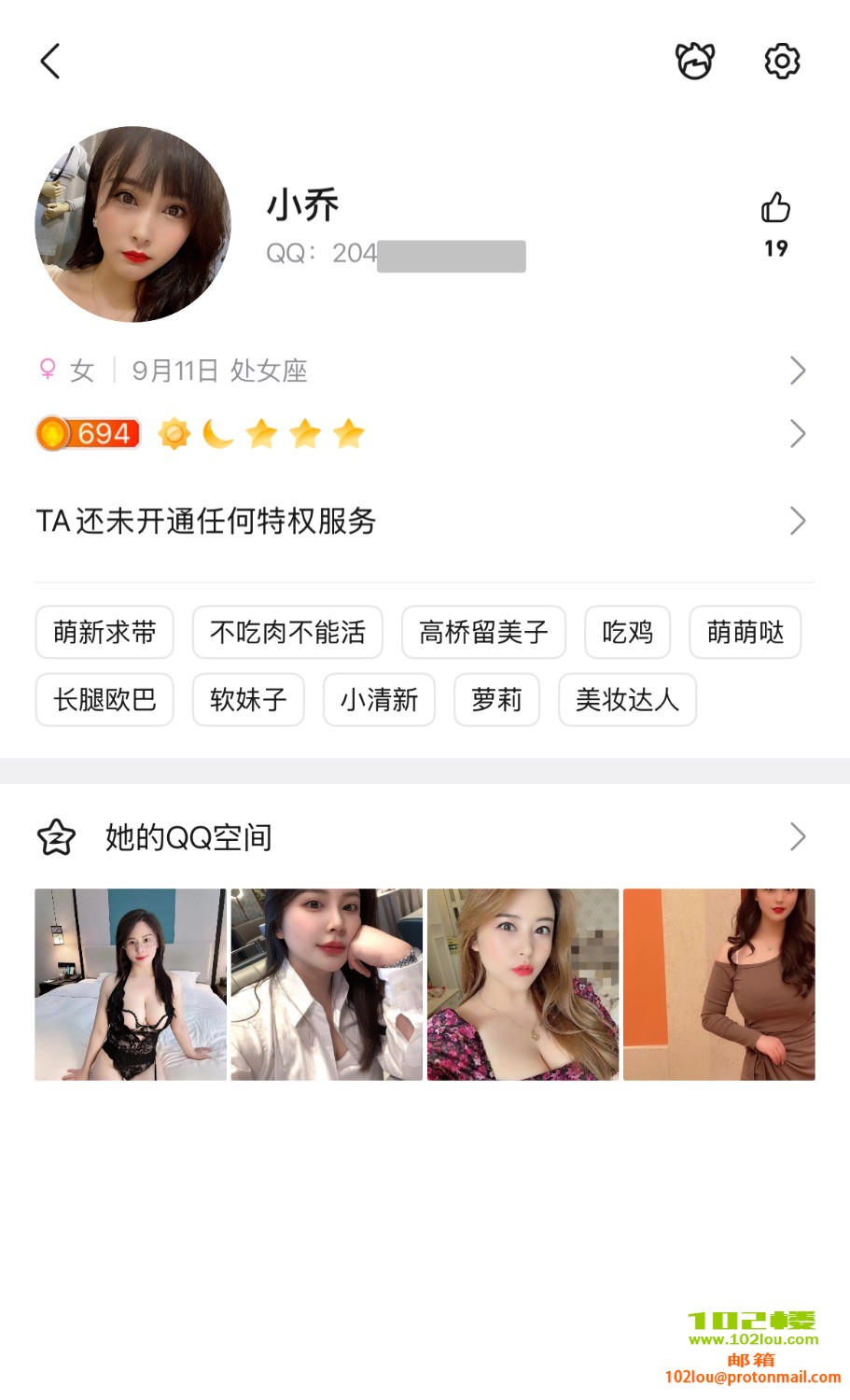This screenshot has width=850, height=1400.
Task: Tap the bear face icon
Action: click(x=695, y=62)
